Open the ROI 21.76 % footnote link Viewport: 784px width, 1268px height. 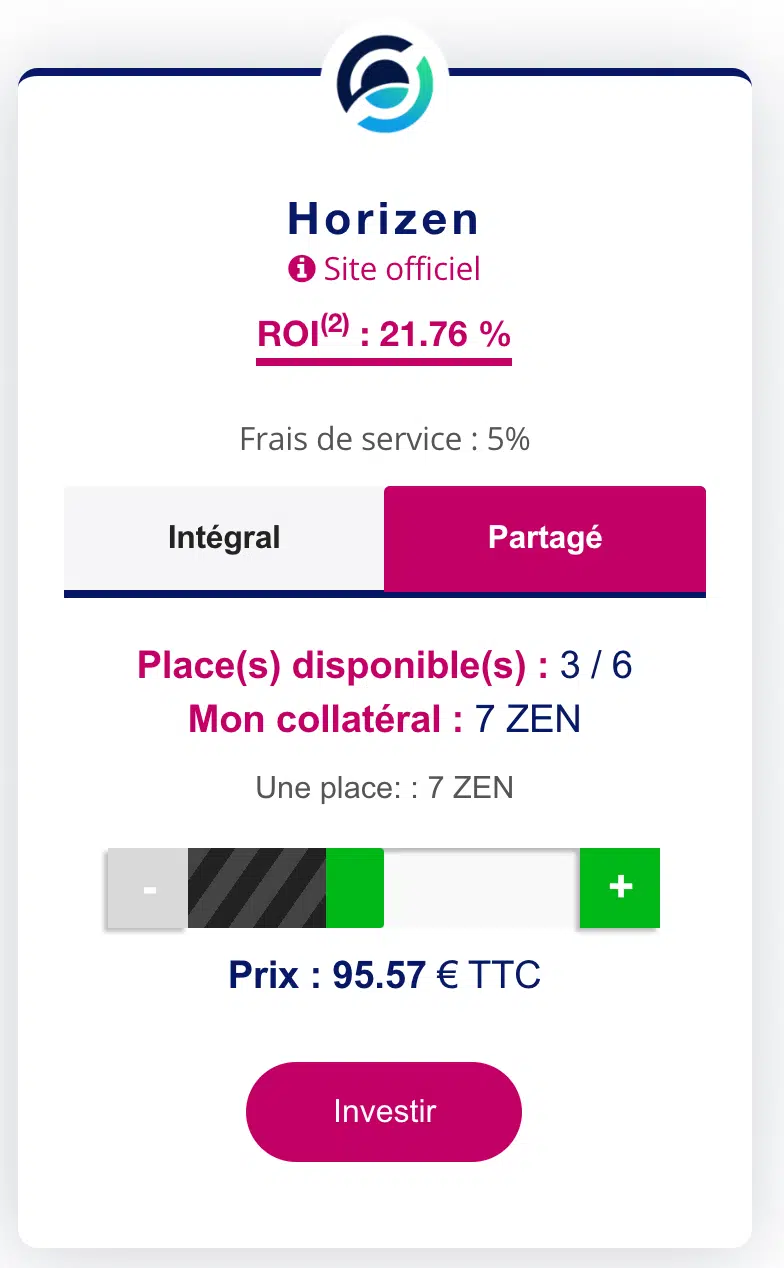pyautogui.click(x=384, y=334)
